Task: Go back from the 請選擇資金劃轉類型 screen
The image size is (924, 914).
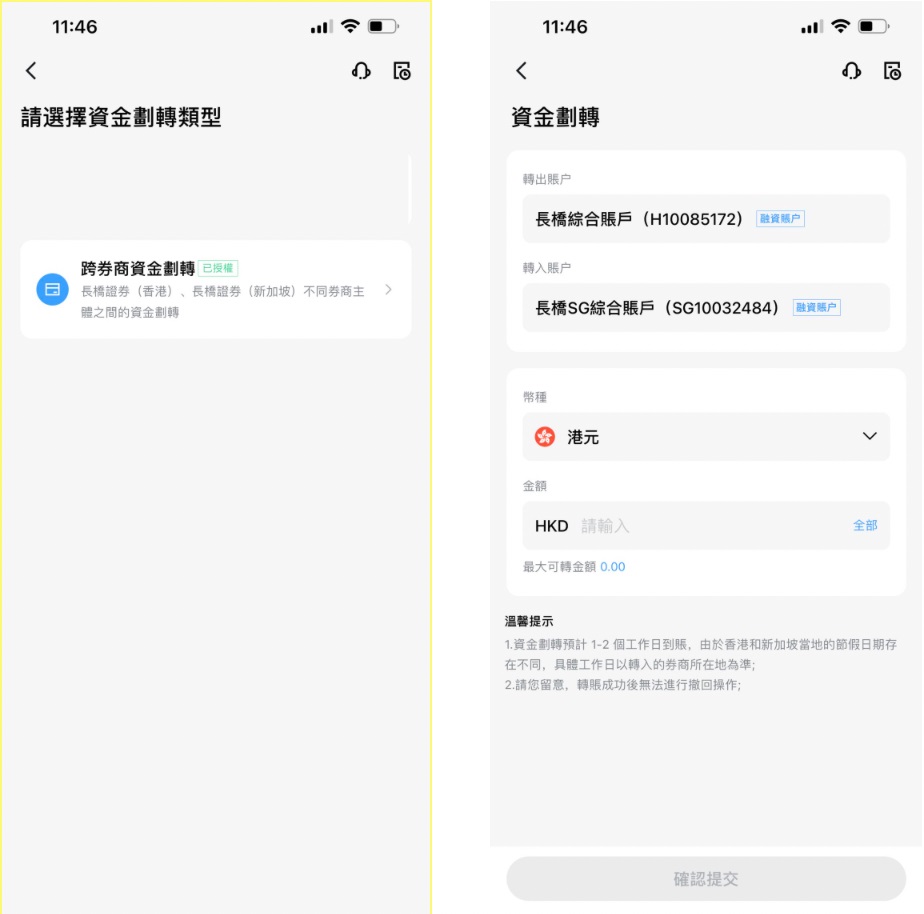Action: [31, 70]
